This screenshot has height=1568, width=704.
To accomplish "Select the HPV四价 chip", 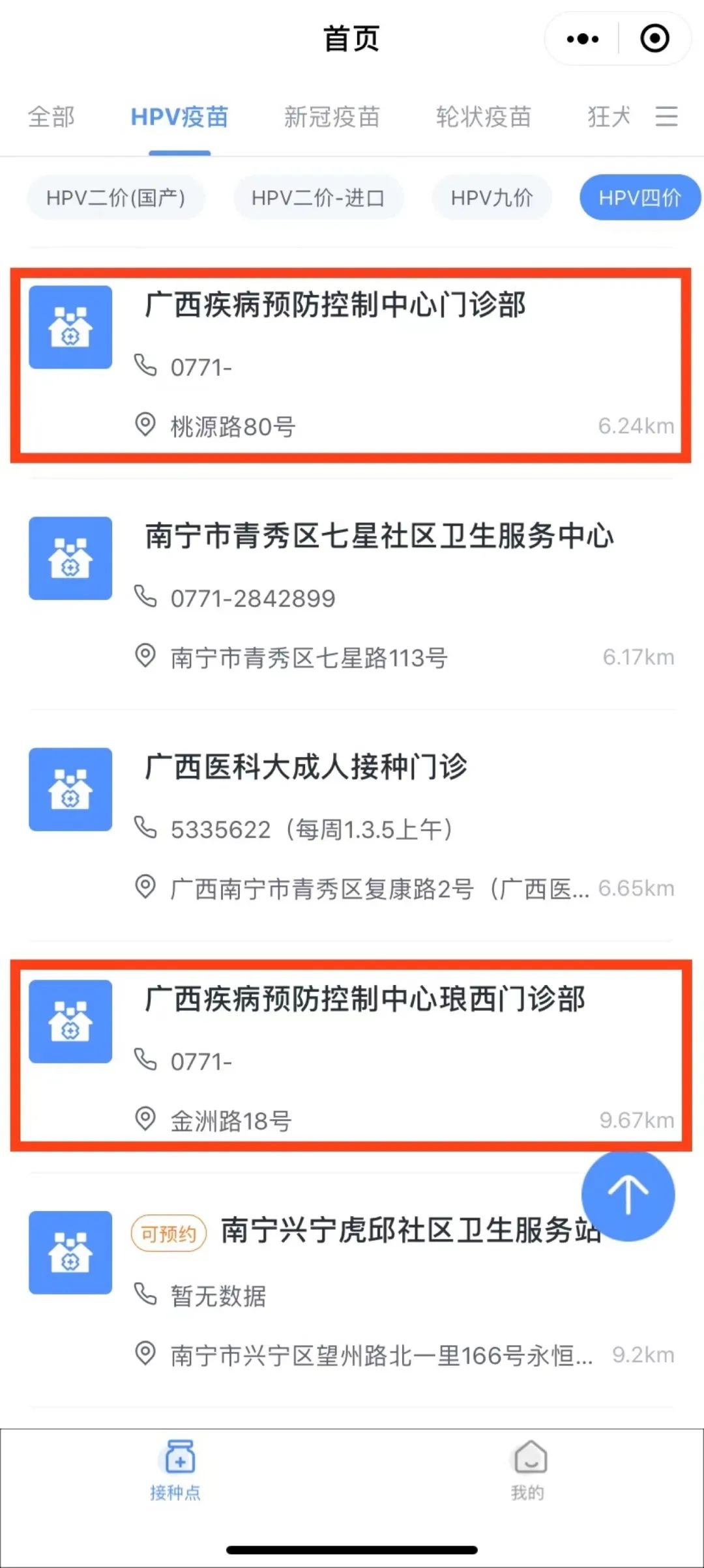I will (x=639, y=197).
